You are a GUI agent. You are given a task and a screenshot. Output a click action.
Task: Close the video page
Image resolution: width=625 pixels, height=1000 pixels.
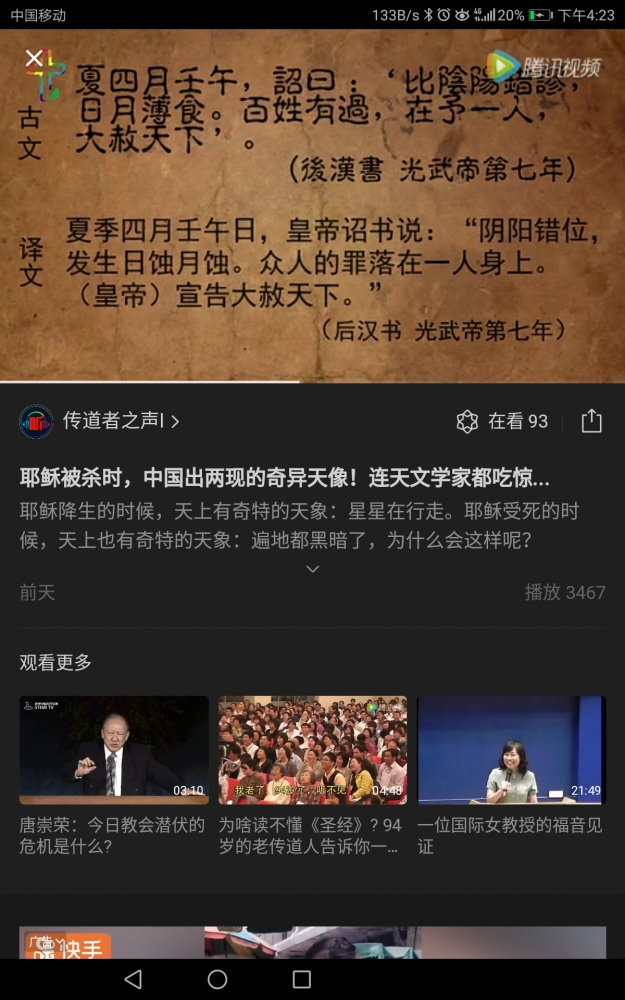pyautogui.click(x=34, y=58)
